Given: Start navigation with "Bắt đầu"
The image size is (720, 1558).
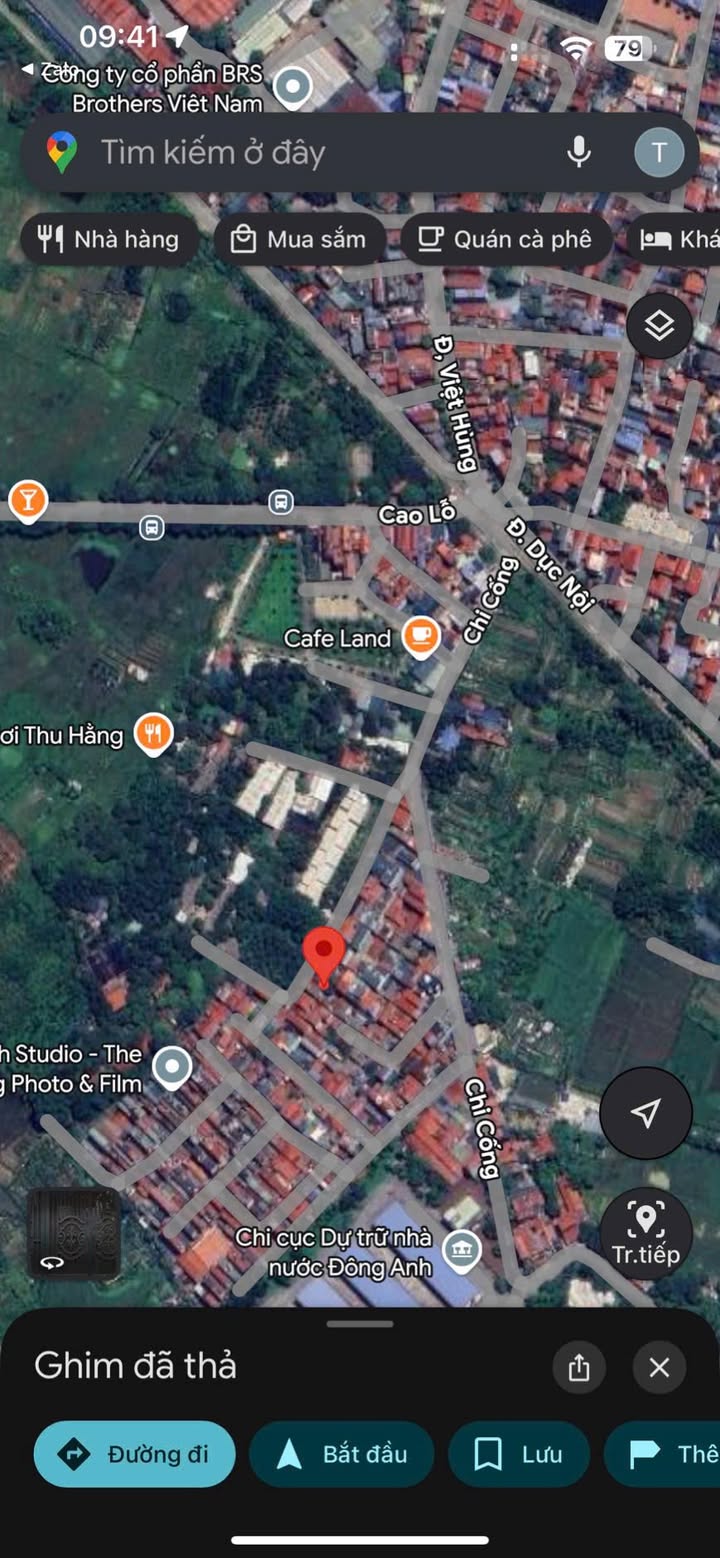Looking at the screenshot, I should (342, 1454).
